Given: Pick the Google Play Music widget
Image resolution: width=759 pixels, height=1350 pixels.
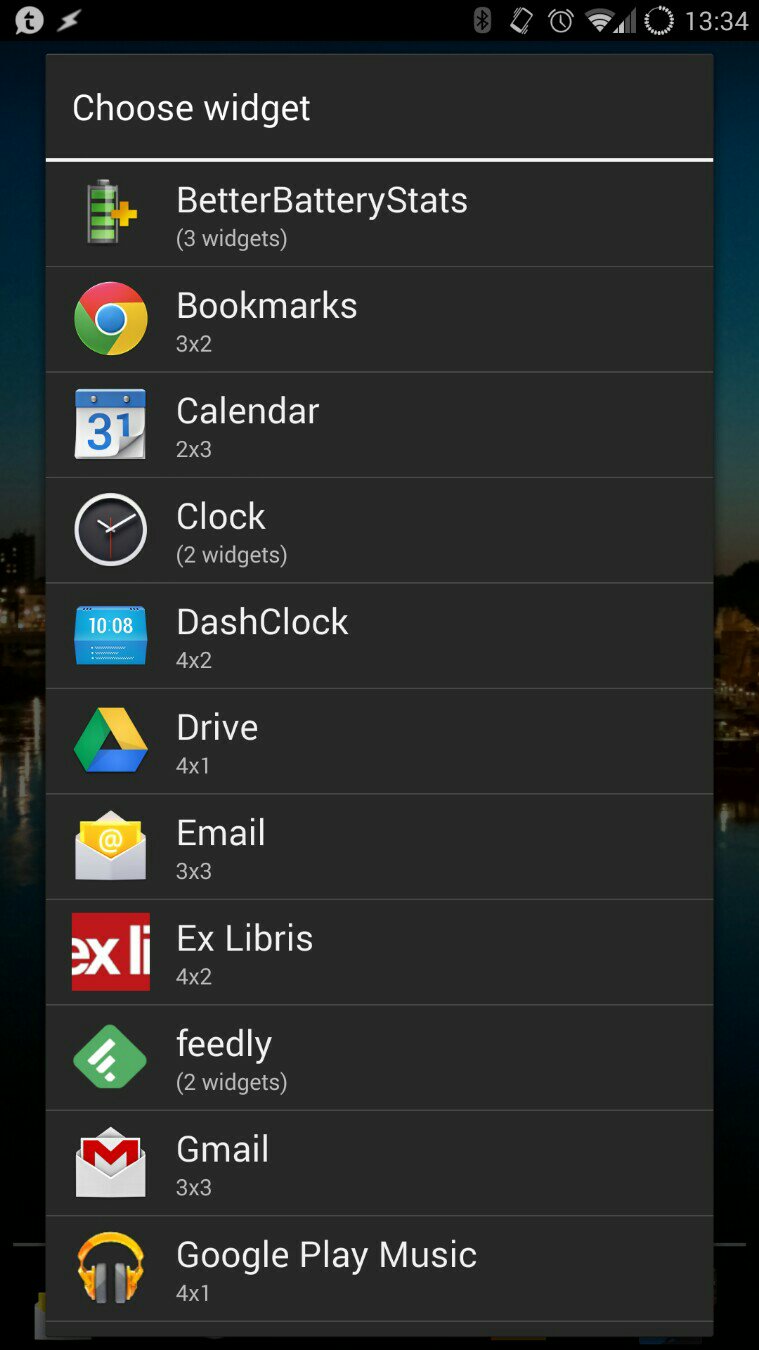Looking at the screenshot, I should point(379,1269).
